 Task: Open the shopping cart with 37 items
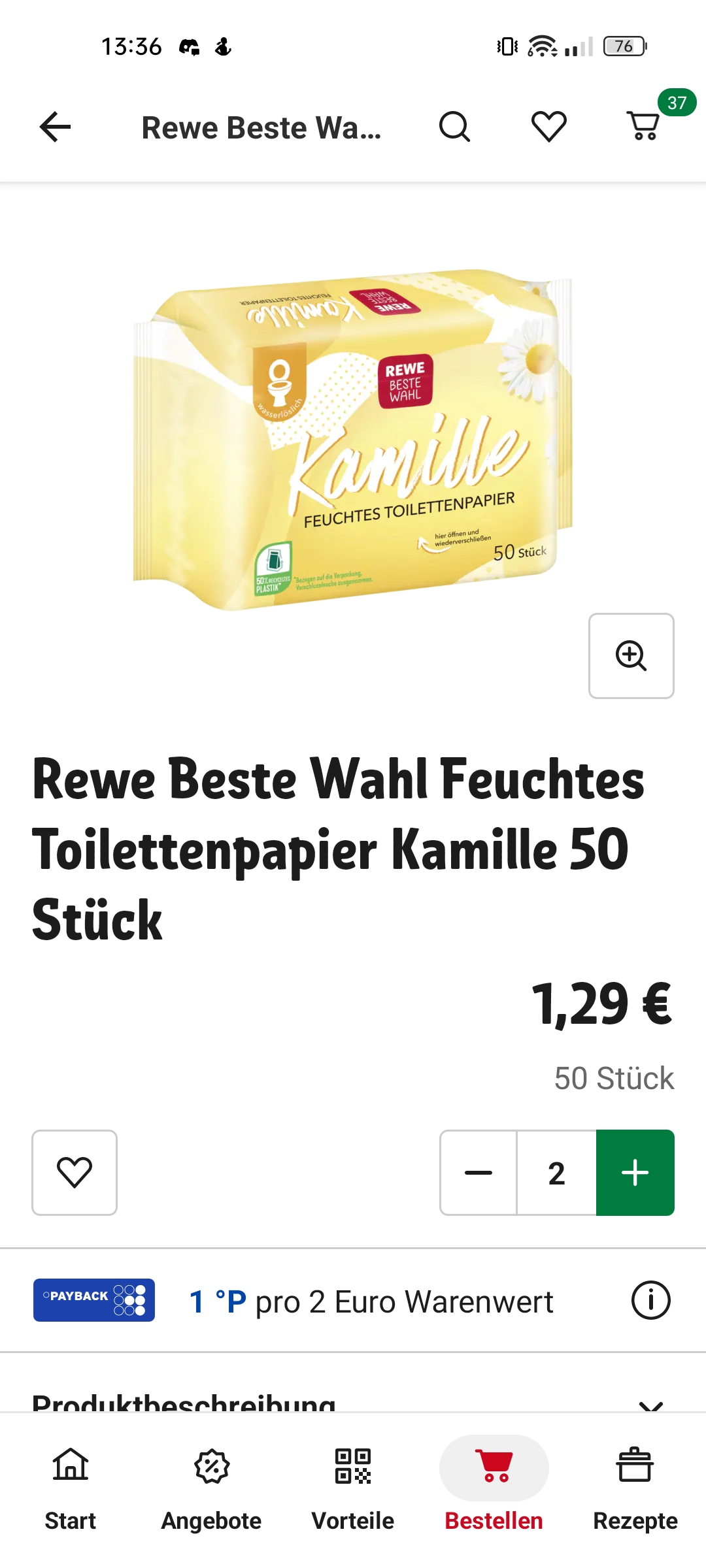click(644, 125)
